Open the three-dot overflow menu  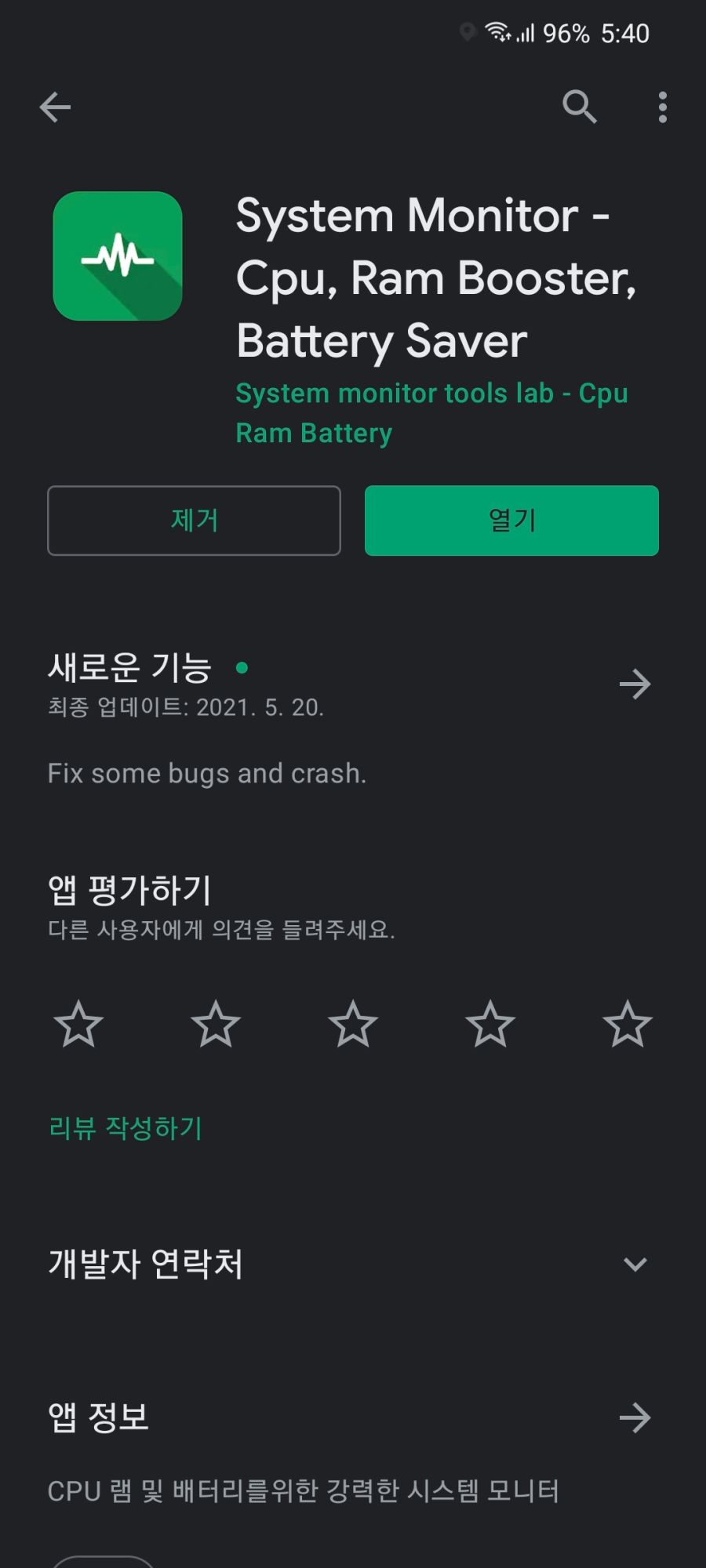pos(663,107)
